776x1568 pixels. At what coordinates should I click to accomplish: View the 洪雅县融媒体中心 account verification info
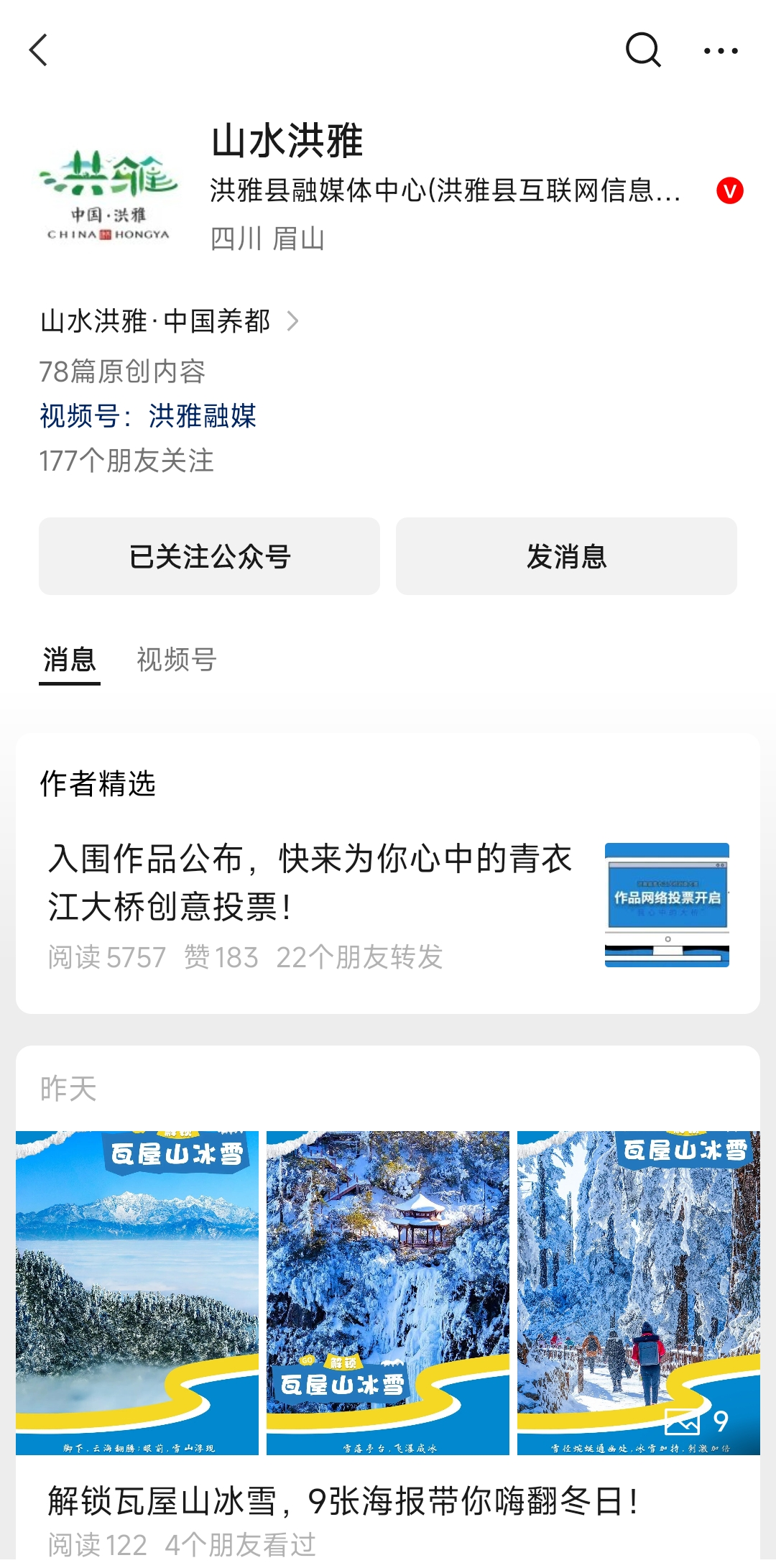pos(445,191)
